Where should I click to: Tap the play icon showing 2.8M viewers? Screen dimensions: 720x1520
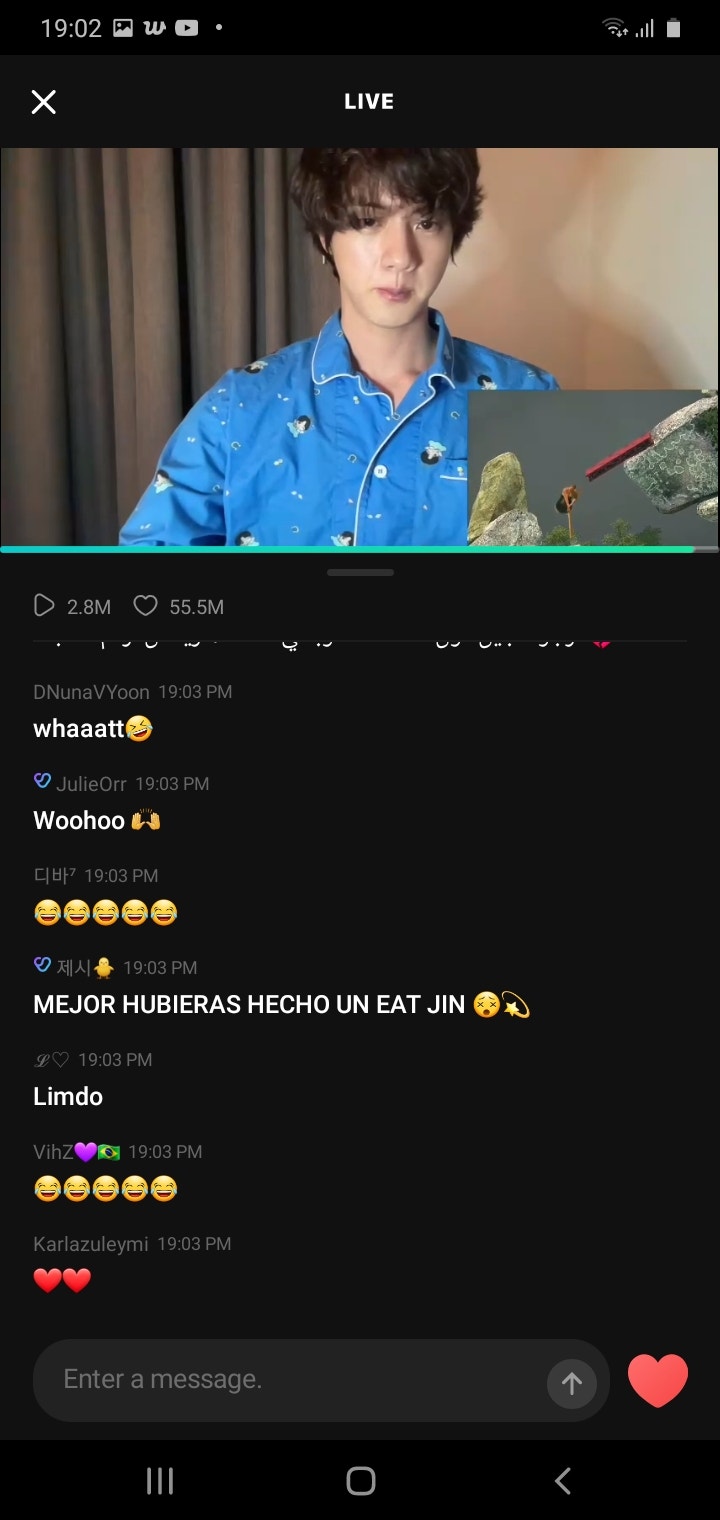click(43, 605)
